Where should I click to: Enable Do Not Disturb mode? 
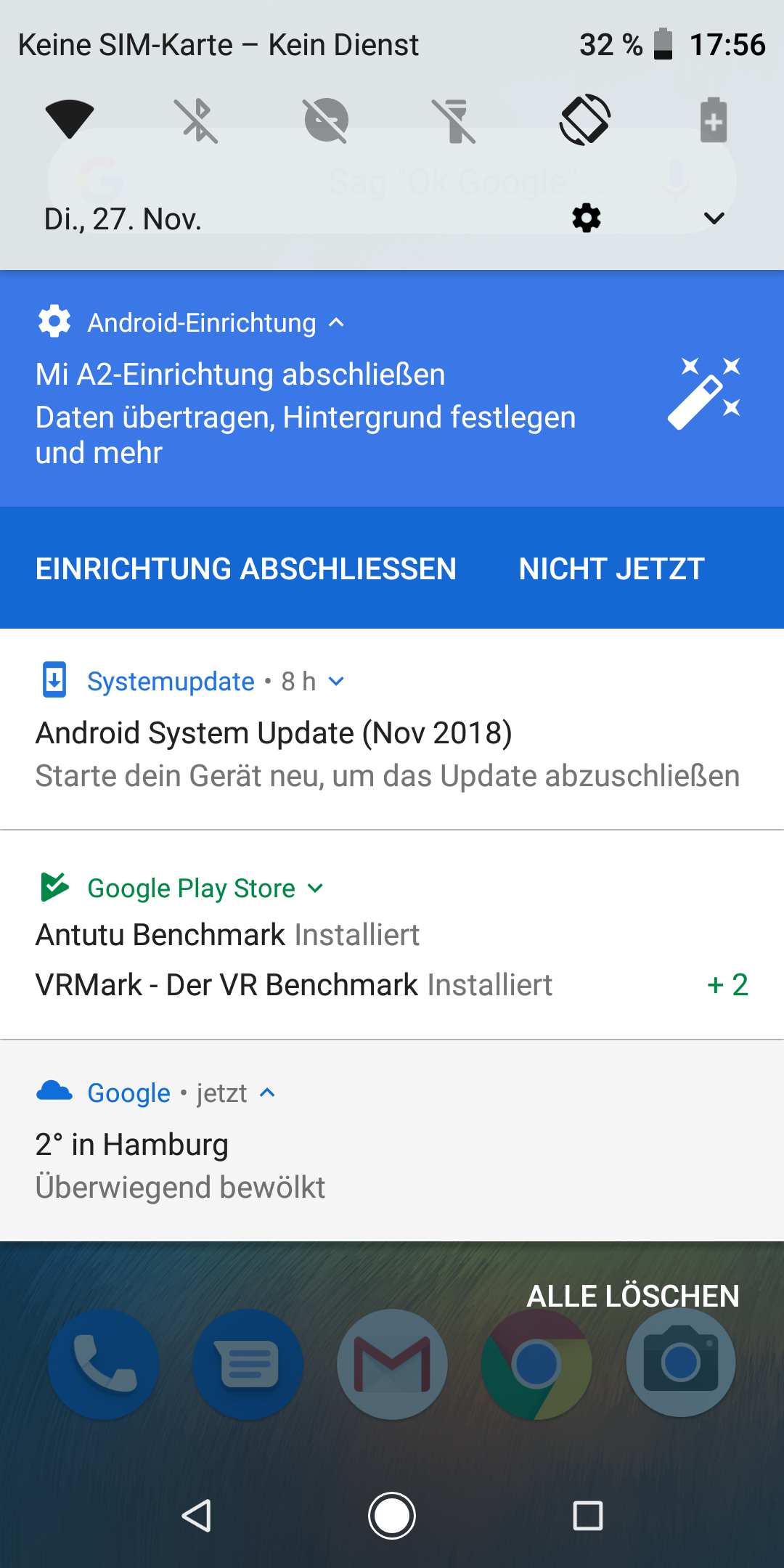pyautogui.click(x=326, y=120)
